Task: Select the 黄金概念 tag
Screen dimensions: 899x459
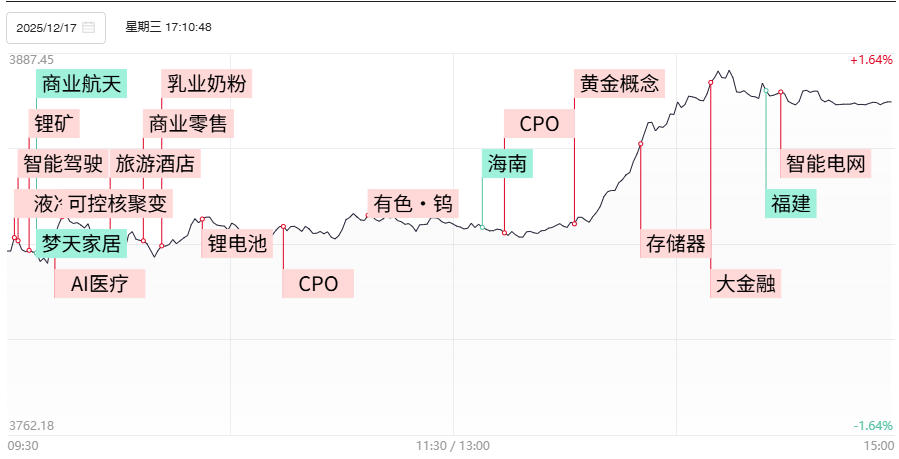Action: click(620, 84)
